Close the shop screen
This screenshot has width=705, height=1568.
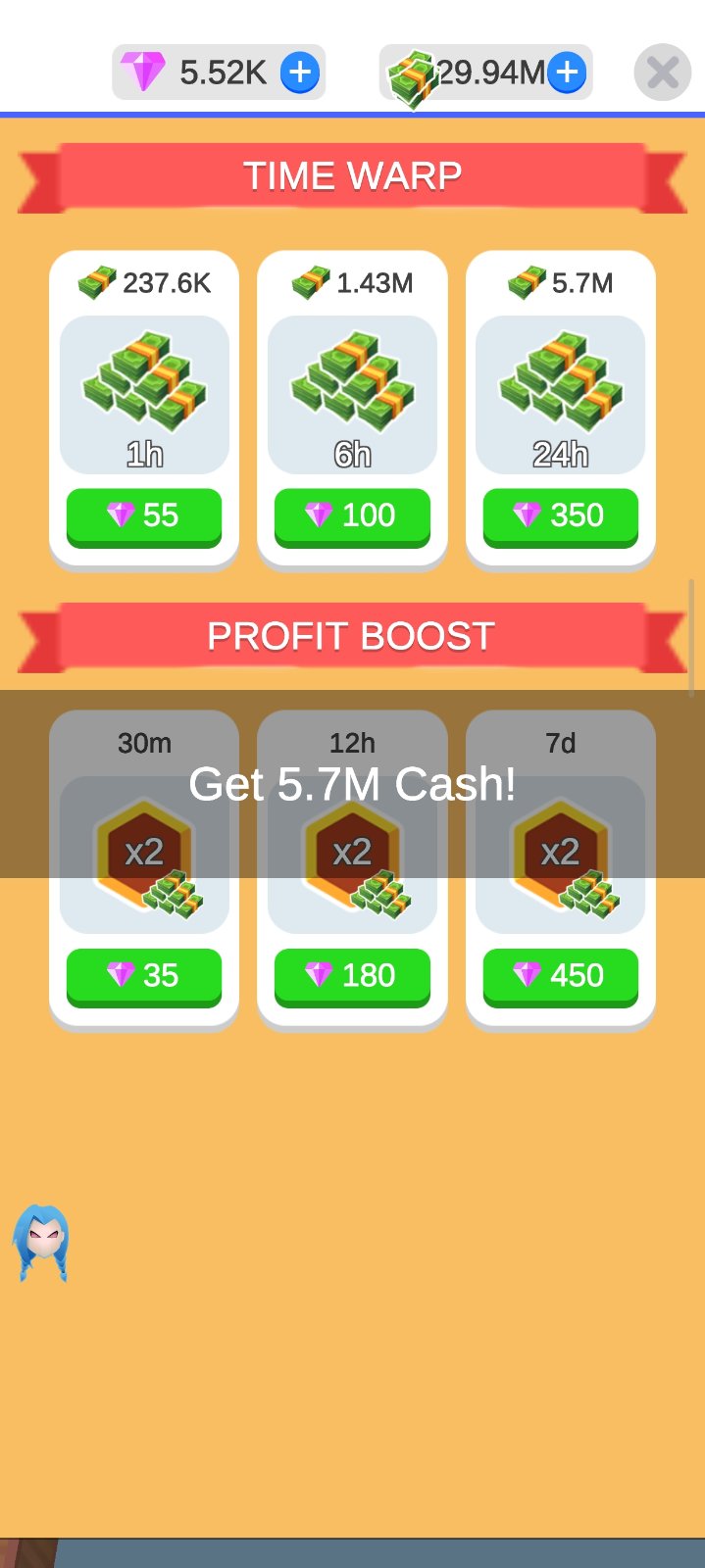(662, 73)
